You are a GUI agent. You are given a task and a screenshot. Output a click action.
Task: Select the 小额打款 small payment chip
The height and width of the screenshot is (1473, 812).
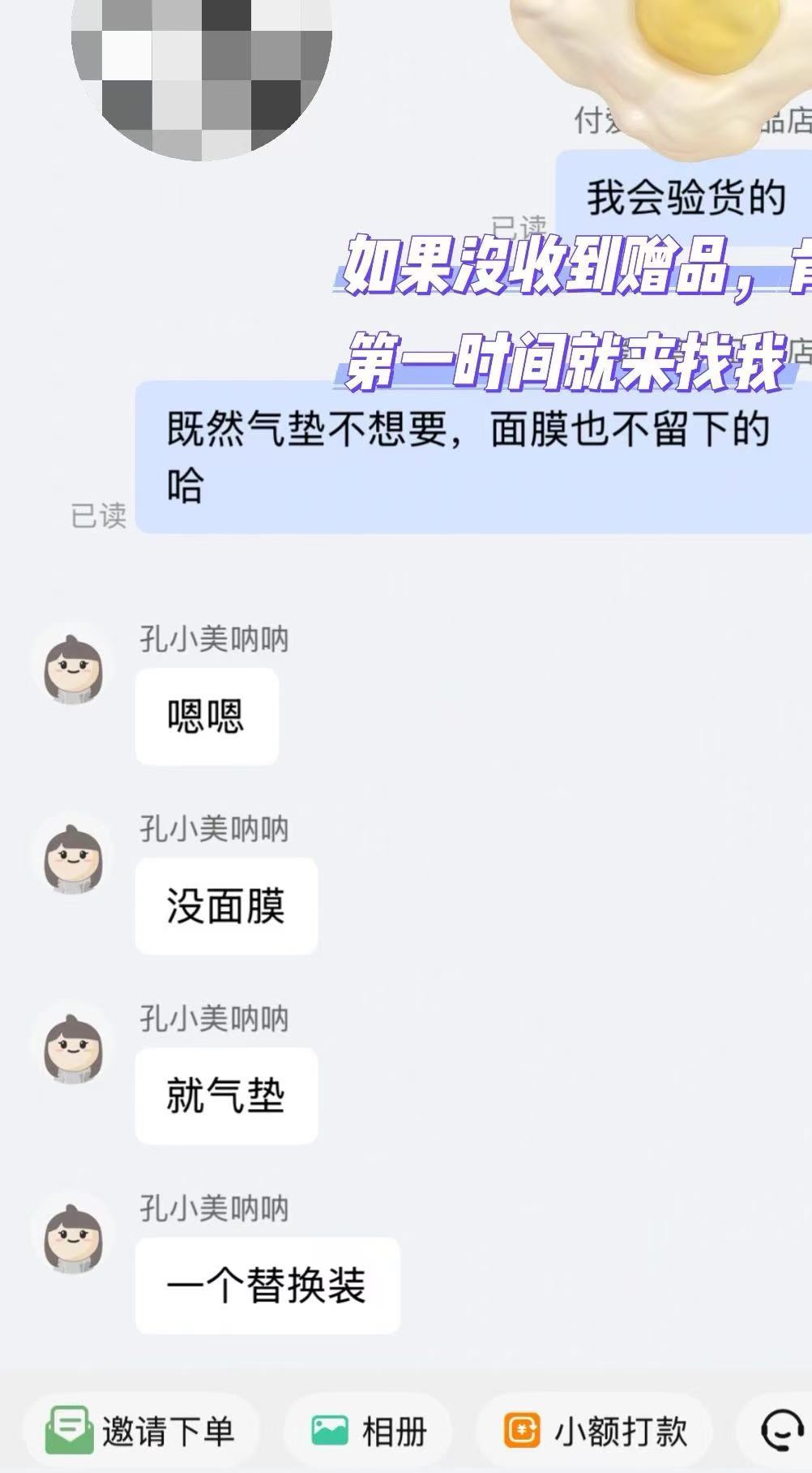[x=594, y=1431]
